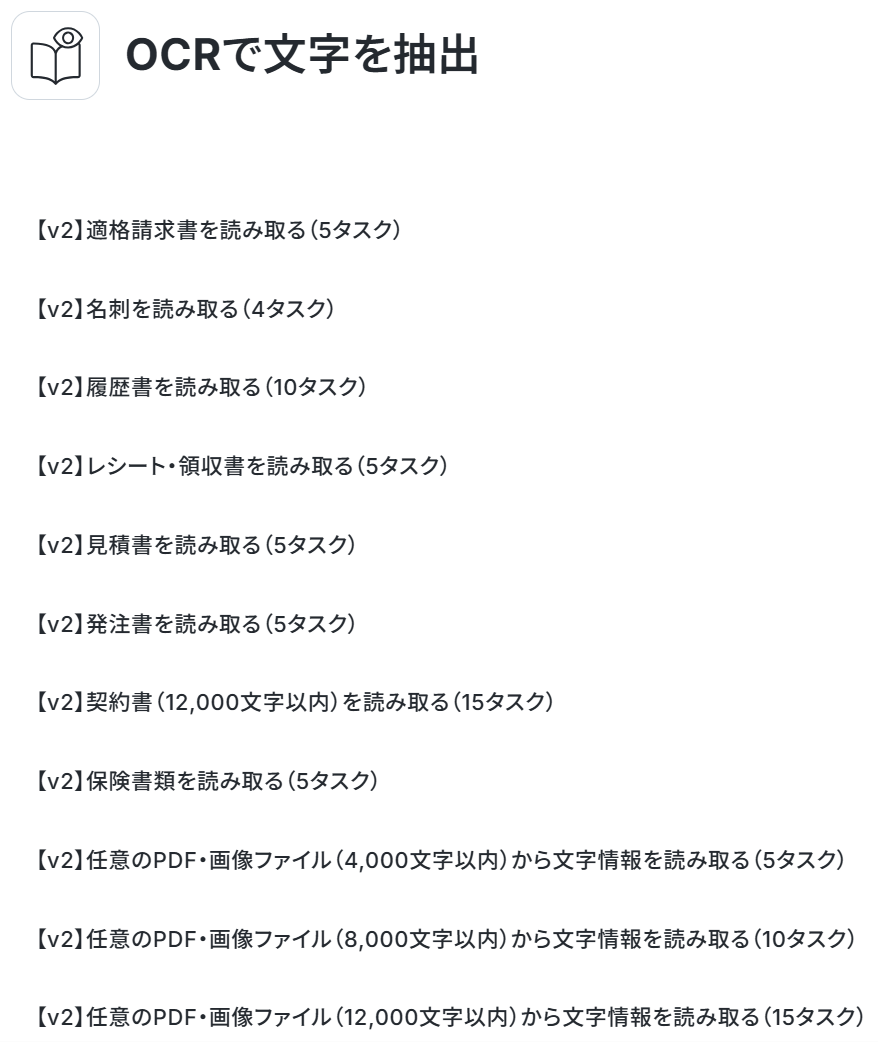Open 【v2】履歴書を読み取る(10タスク)

(x=199, y=387)
